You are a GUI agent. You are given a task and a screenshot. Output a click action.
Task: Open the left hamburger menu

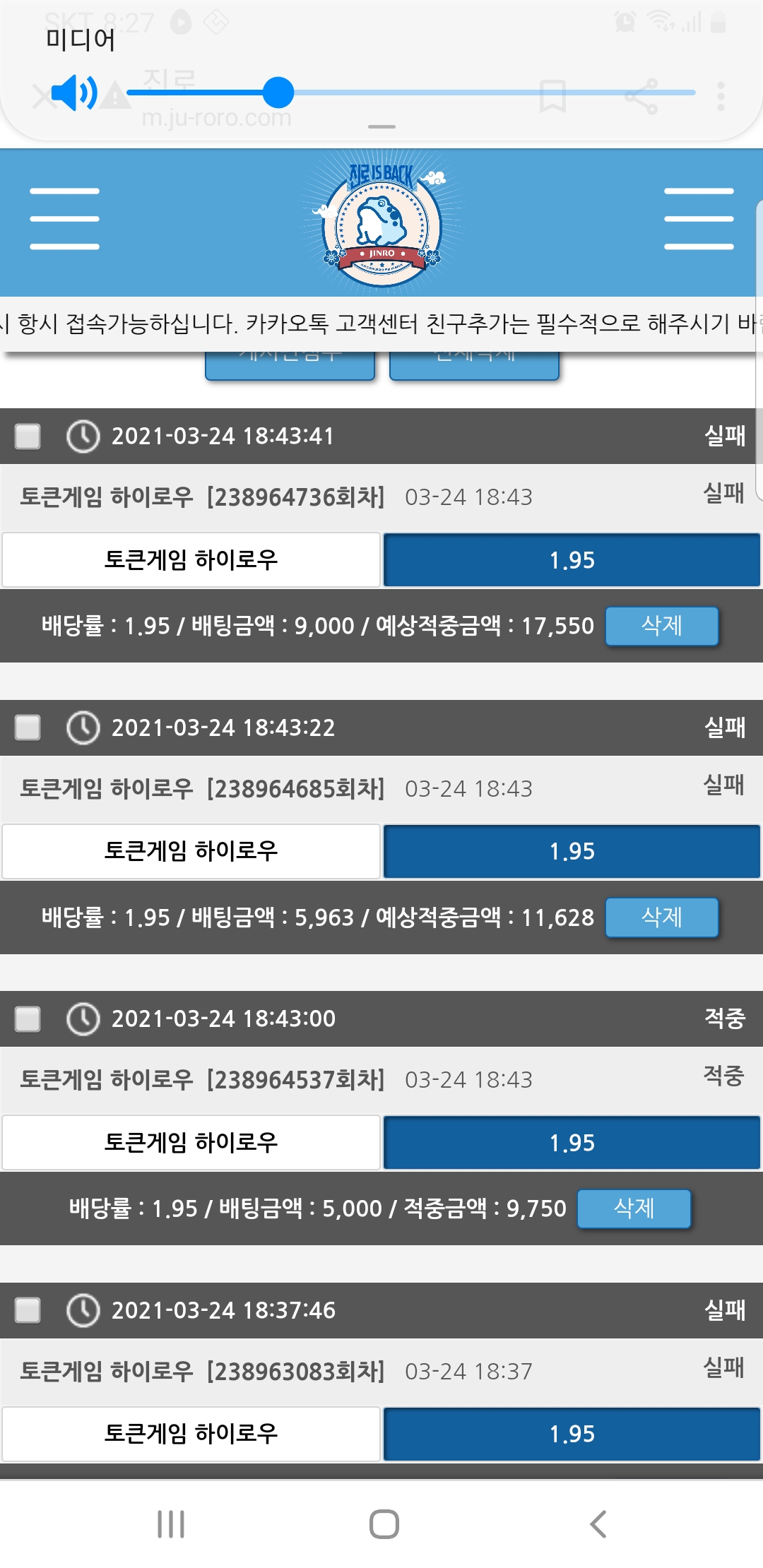coord(64,219)
